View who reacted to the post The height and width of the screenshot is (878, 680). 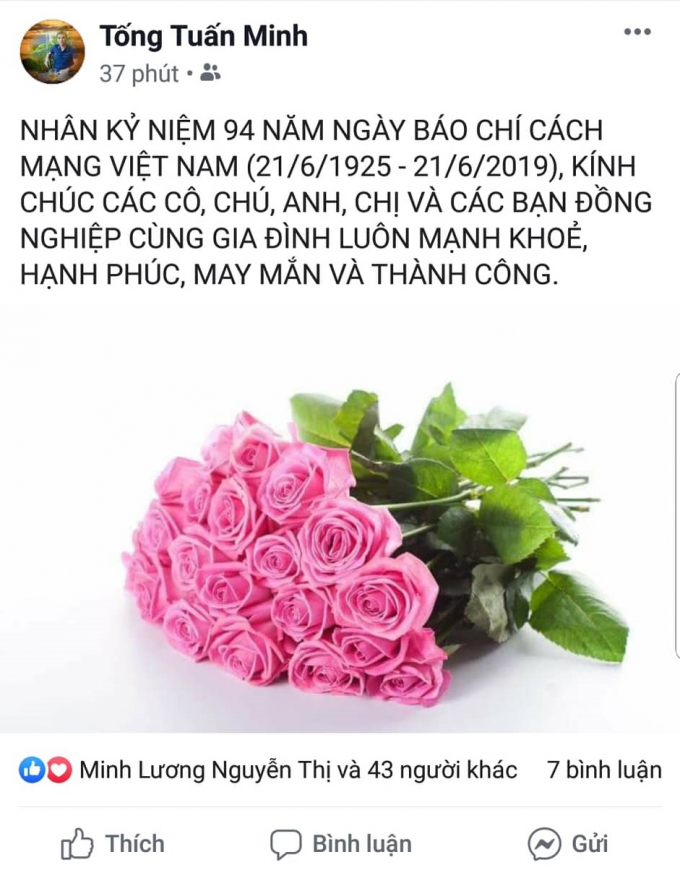tap(268, 770)
